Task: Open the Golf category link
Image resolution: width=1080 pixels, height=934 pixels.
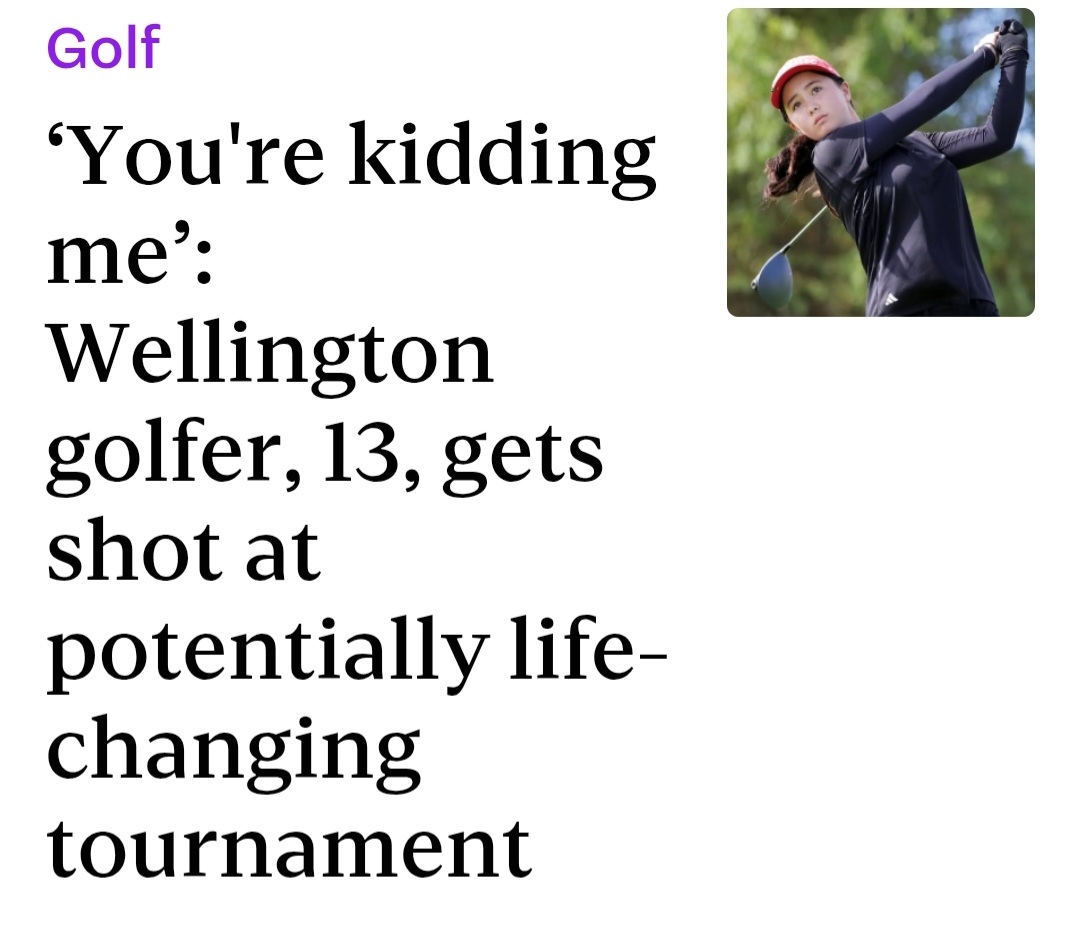Action: [103, 47]
